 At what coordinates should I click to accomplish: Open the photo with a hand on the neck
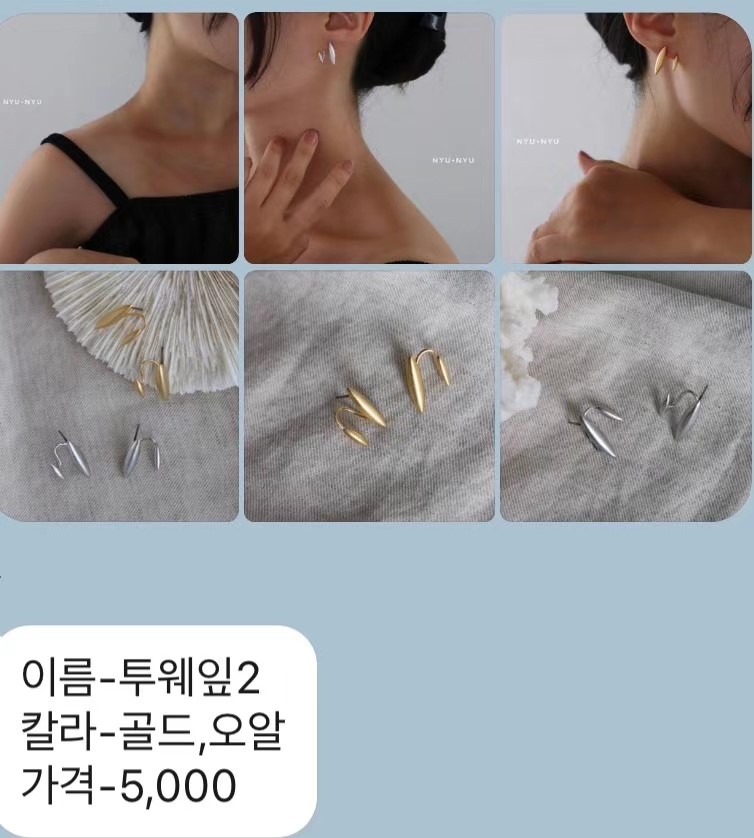pos(369,138)
